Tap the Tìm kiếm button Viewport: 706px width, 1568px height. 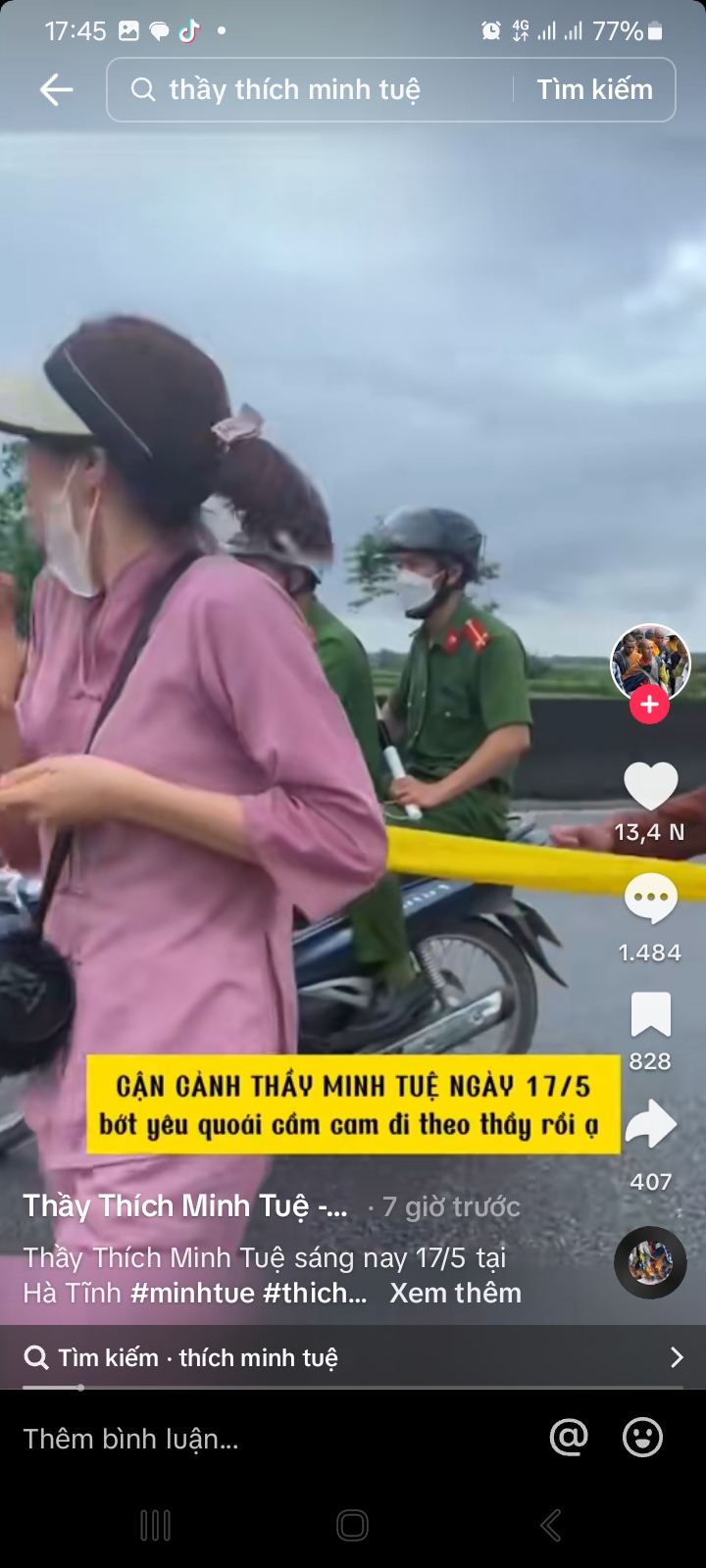pyautogui.click(x=594, y=90)
